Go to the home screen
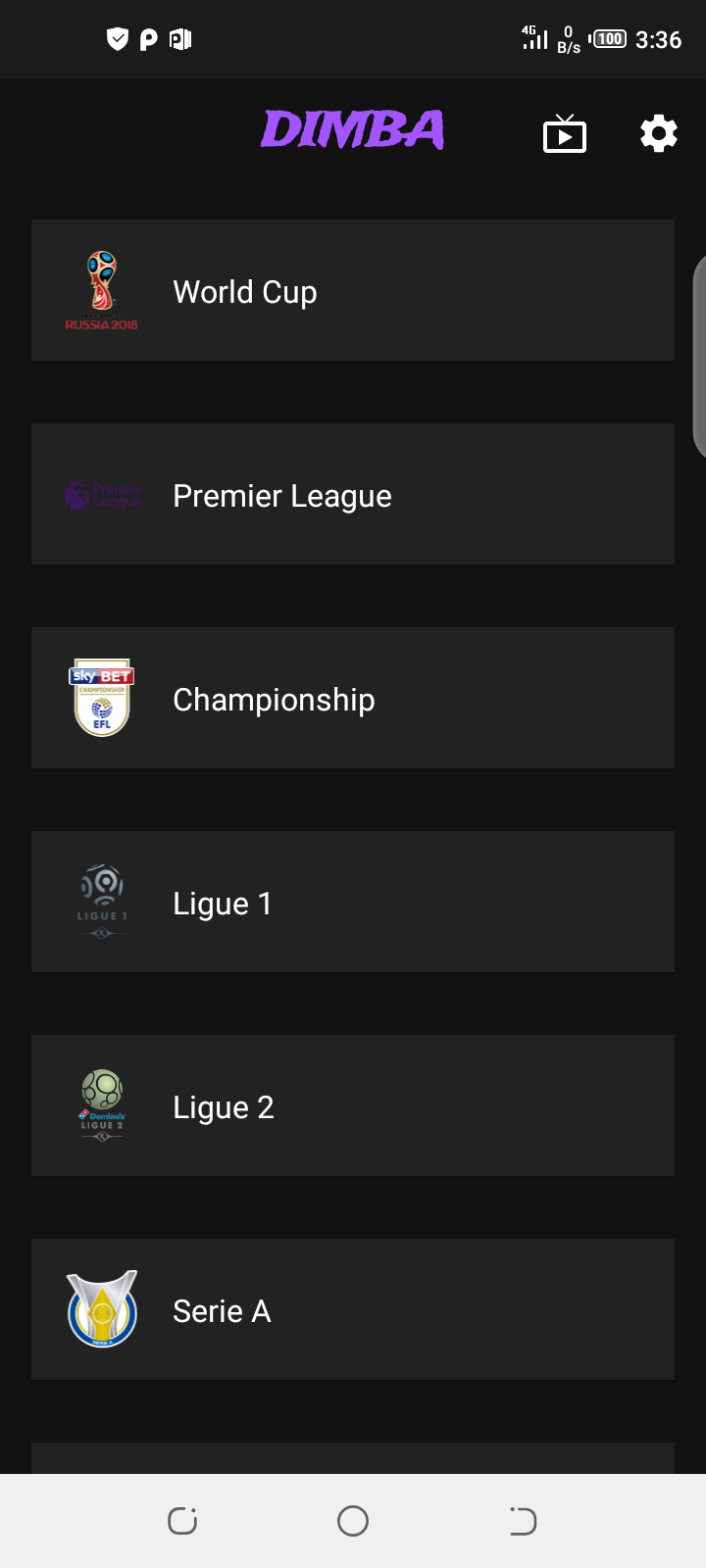This screenshot has width=706, height=1568. 353,1521
